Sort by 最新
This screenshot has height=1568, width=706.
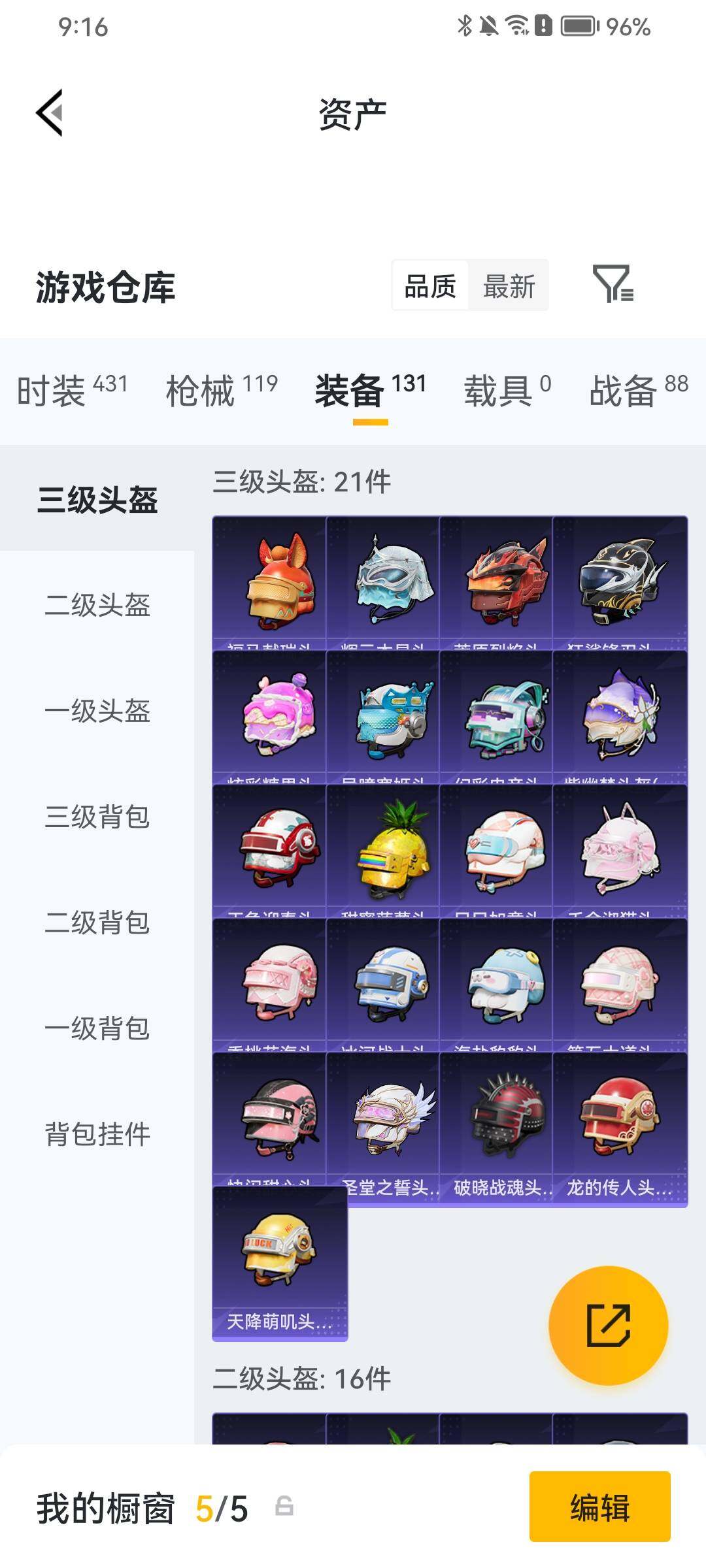[x=509, y=286]
